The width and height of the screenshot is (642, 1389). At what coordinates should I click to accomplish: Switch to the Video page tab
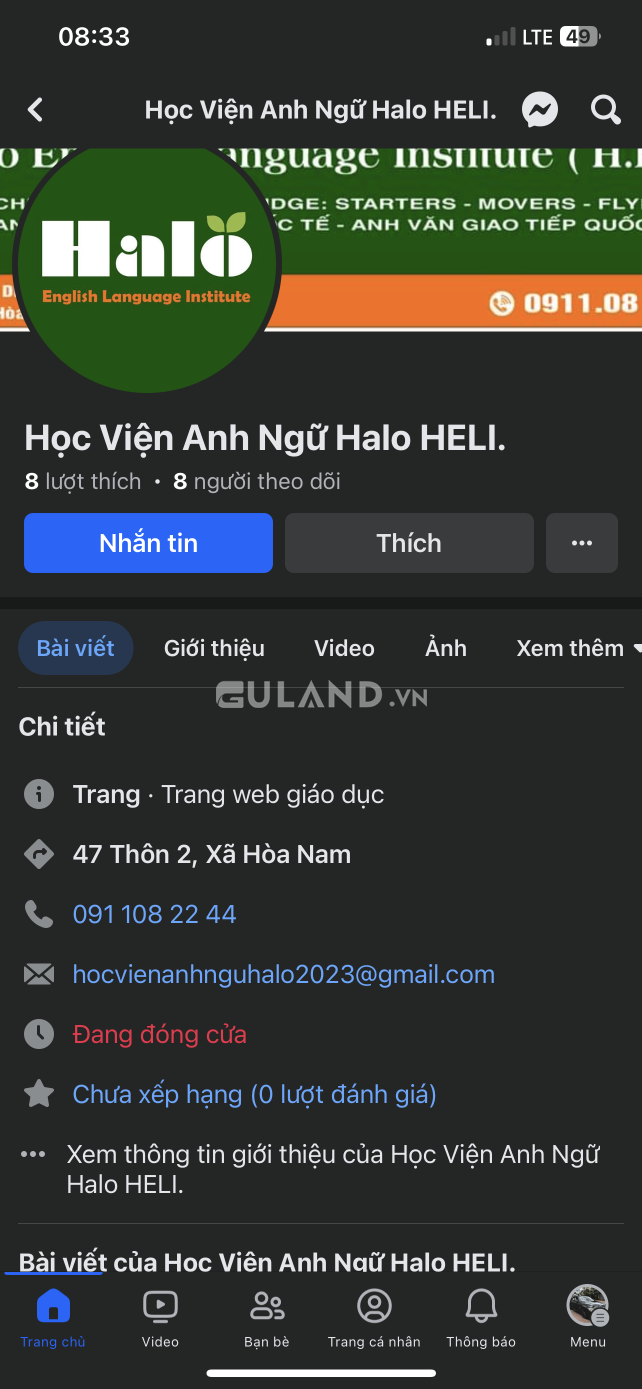[x=344, y=648]
